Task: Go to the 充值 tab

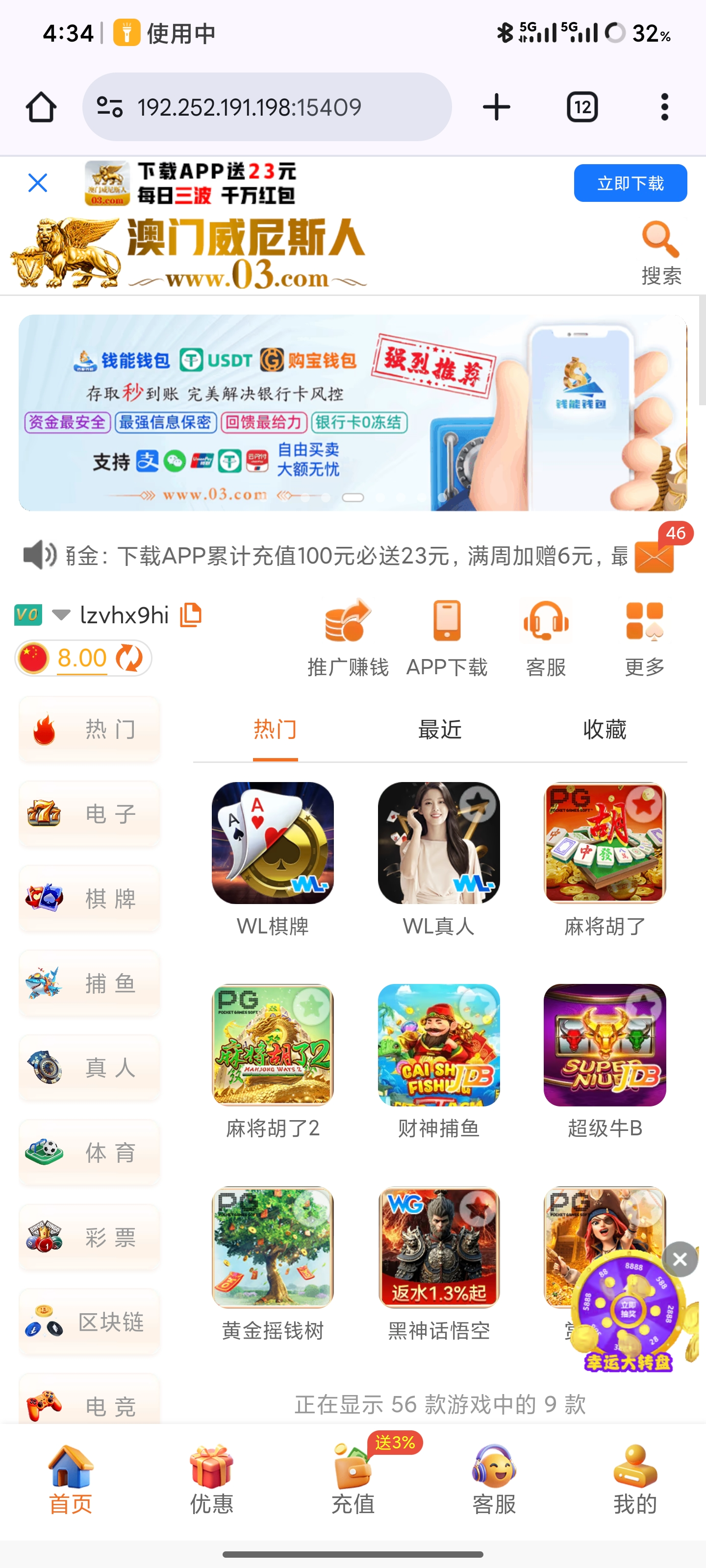Action: (x=353, y=1478)
